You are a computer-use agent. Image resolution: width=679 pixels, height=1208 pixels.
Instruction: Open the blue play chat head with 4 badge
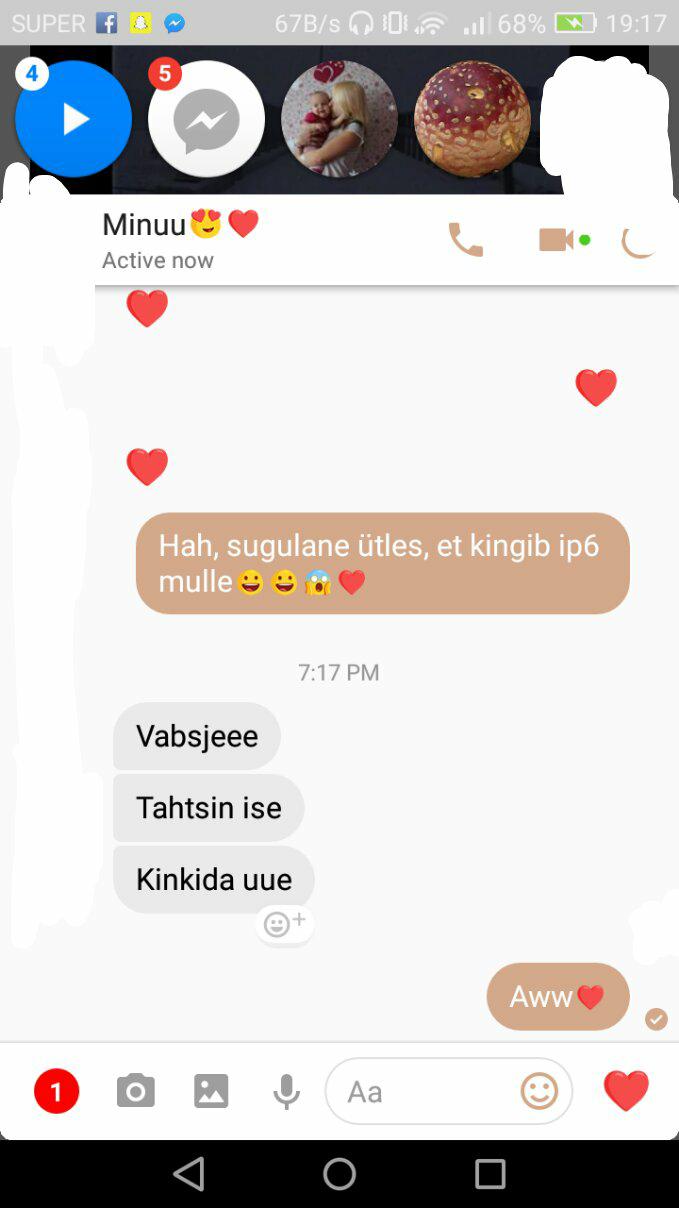point(73,119)
